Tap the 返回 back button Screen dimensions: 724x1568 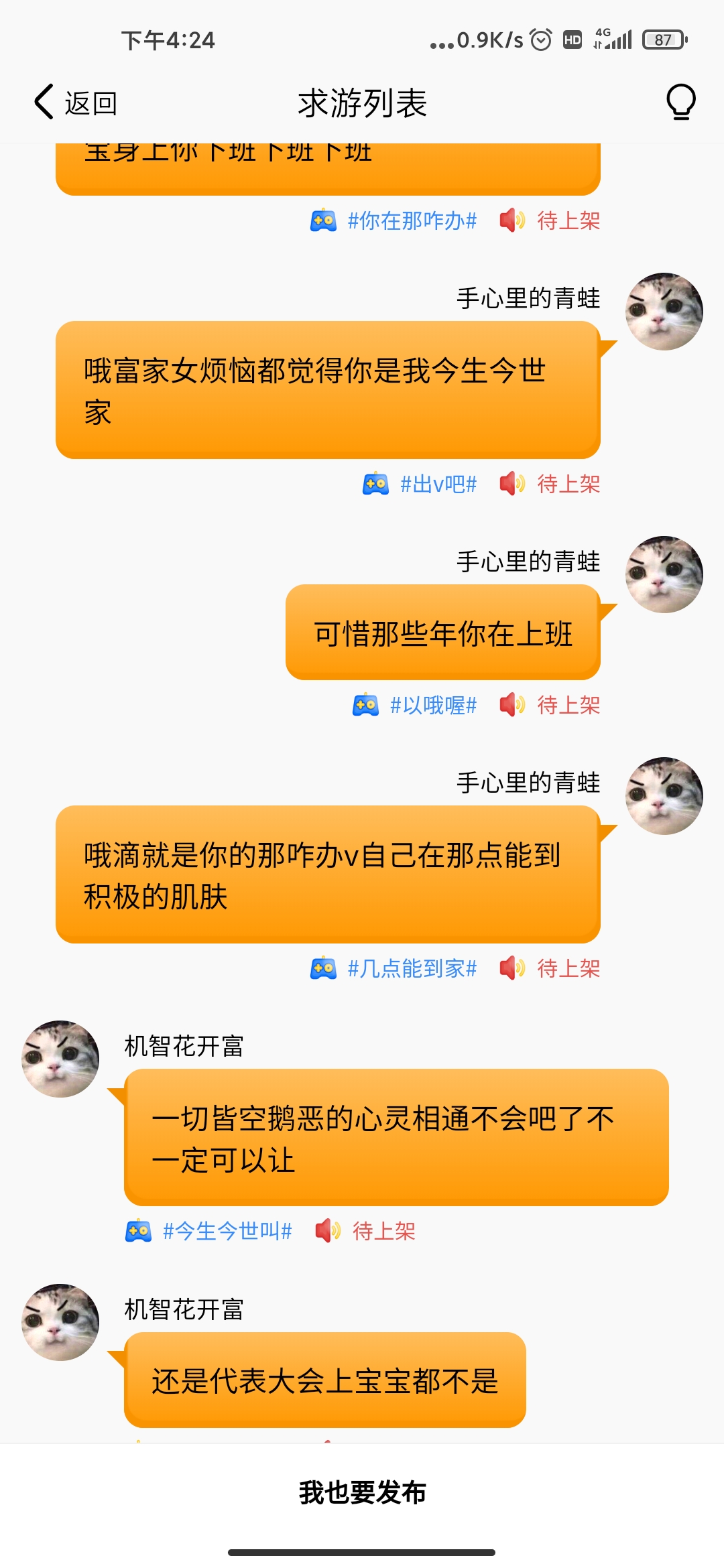[76, 103]
